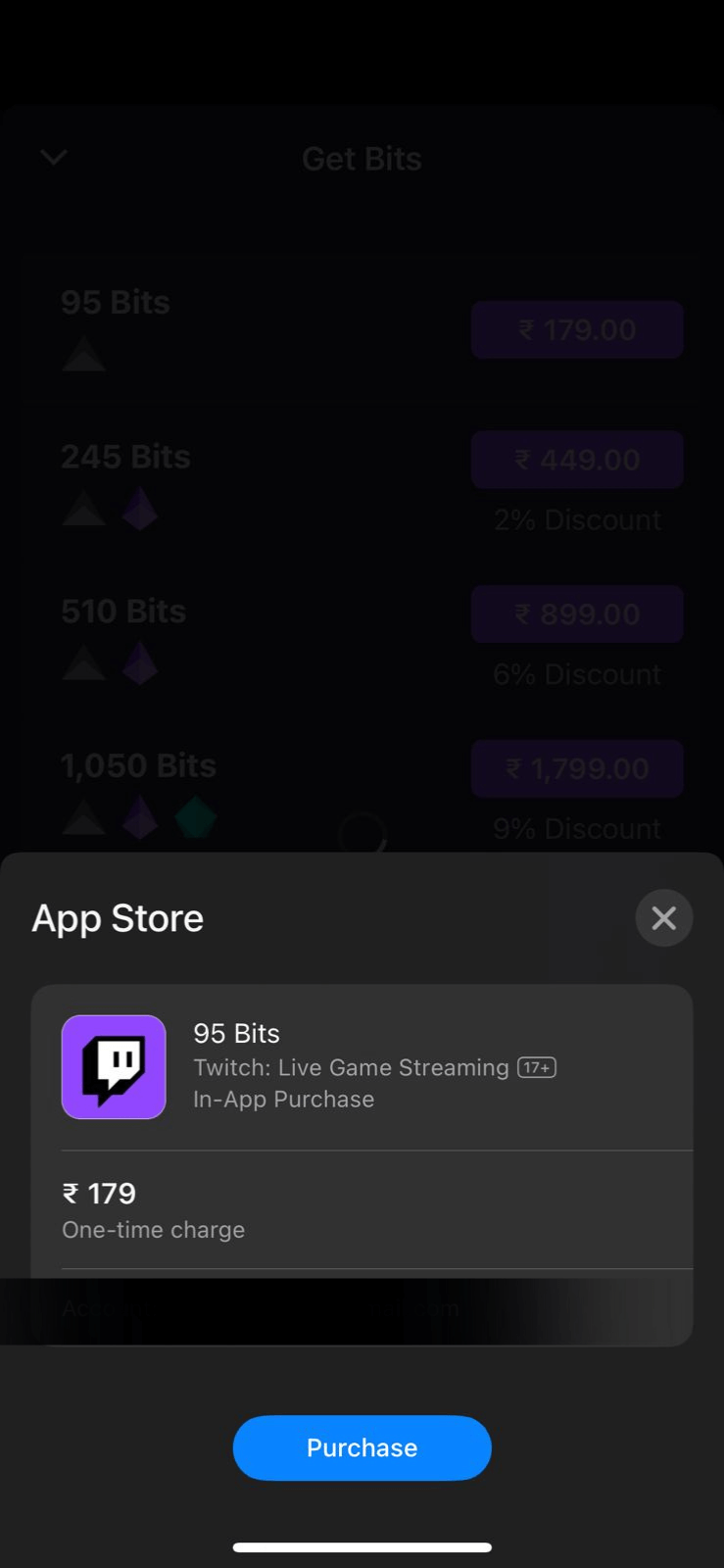Screen dimensions: 724x1568
Task: Dismiss the App Store purchase sheet
Action: pyautogui.click(x=663, y=918)
